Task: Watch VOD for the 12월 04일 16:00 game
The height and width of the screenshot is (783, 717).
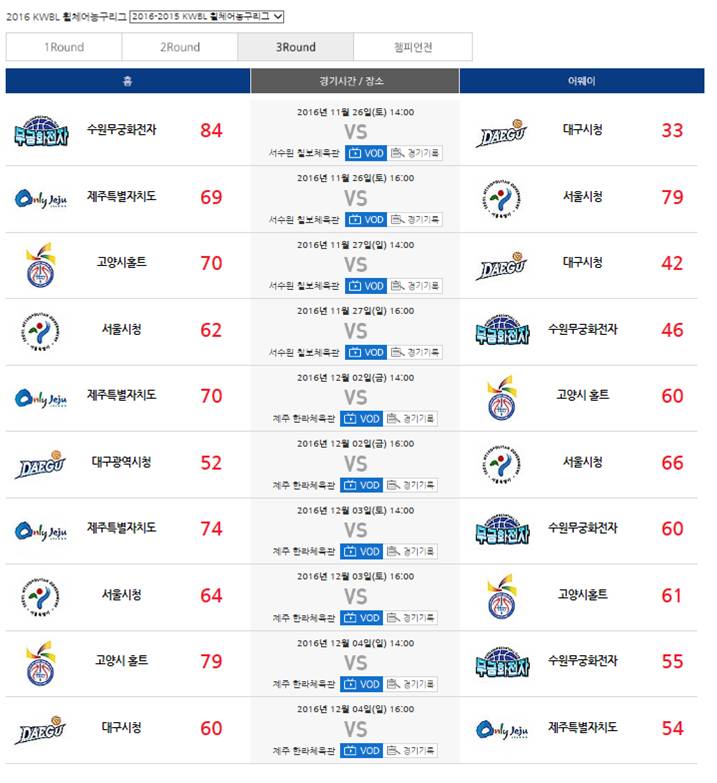Action: pyautogui.click(x=361, y=751)
